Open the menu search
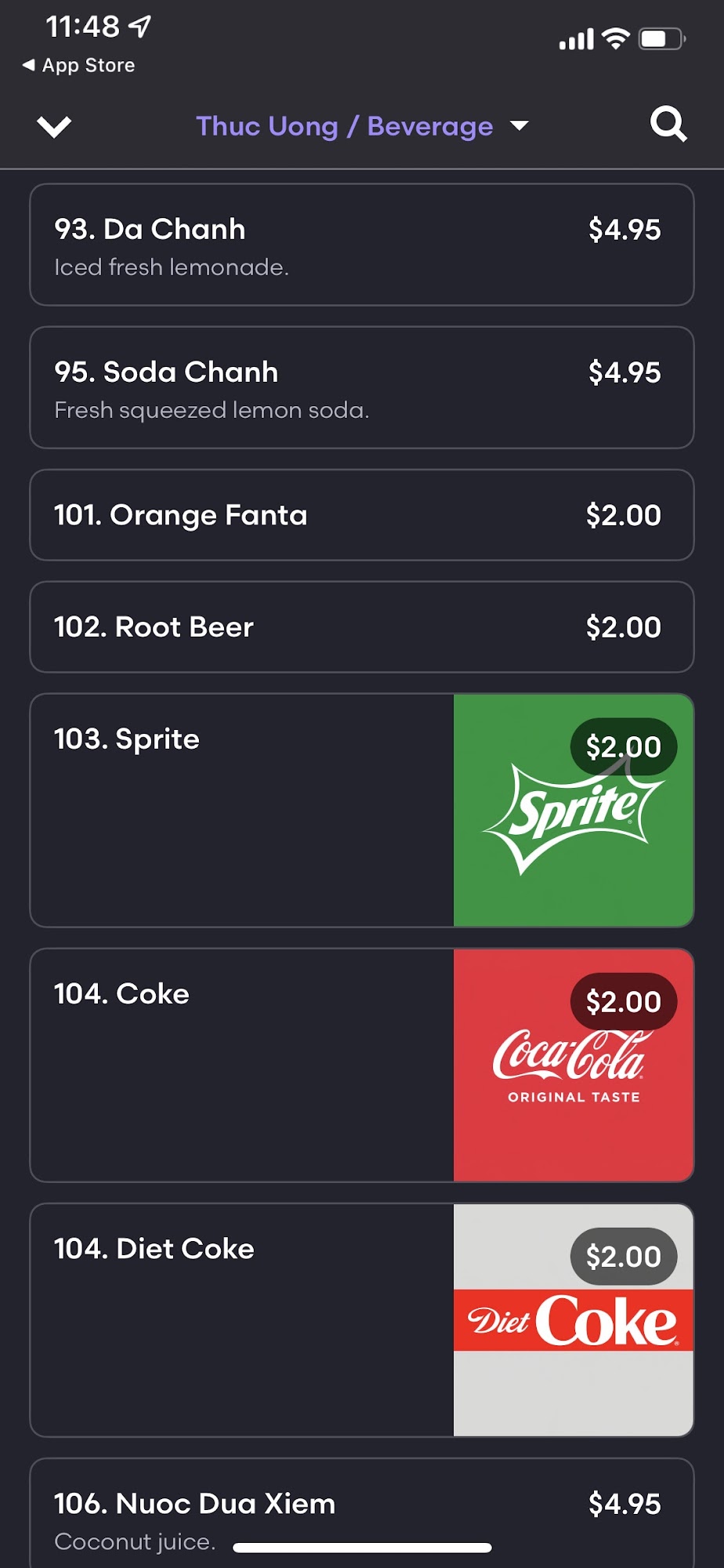The height and width of the screenshot is (1568, 724). tap(668, 125)
